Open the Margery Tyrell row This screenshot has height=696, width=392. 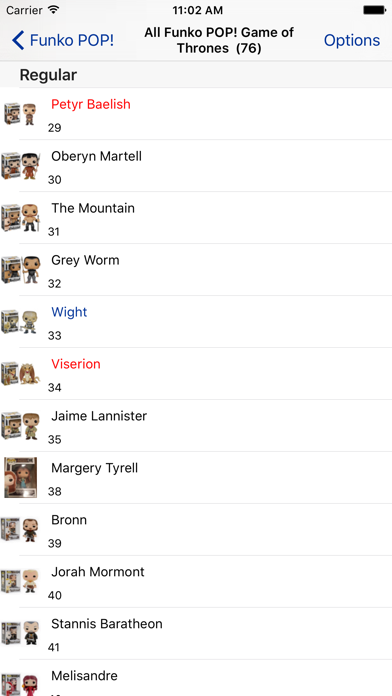pyautogui.click(x=196, y=478)
